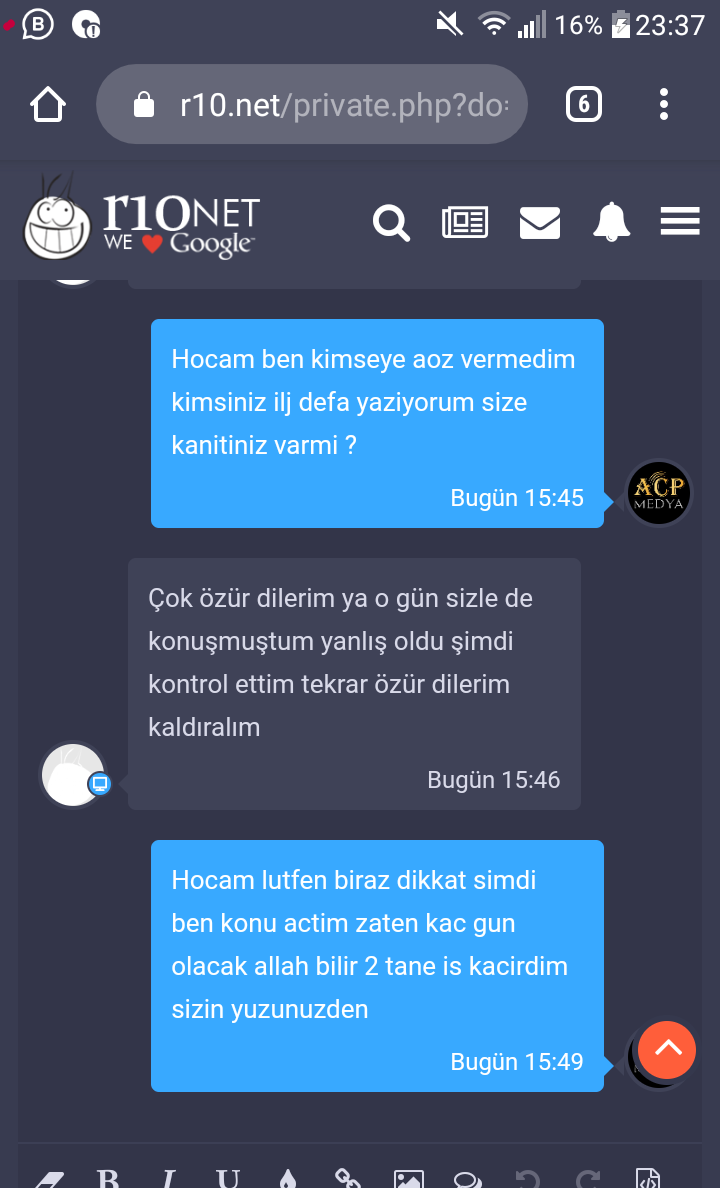Tap the orange upward arrow button
Viewport: 720px width, 1188px height.
point(667,1049)
